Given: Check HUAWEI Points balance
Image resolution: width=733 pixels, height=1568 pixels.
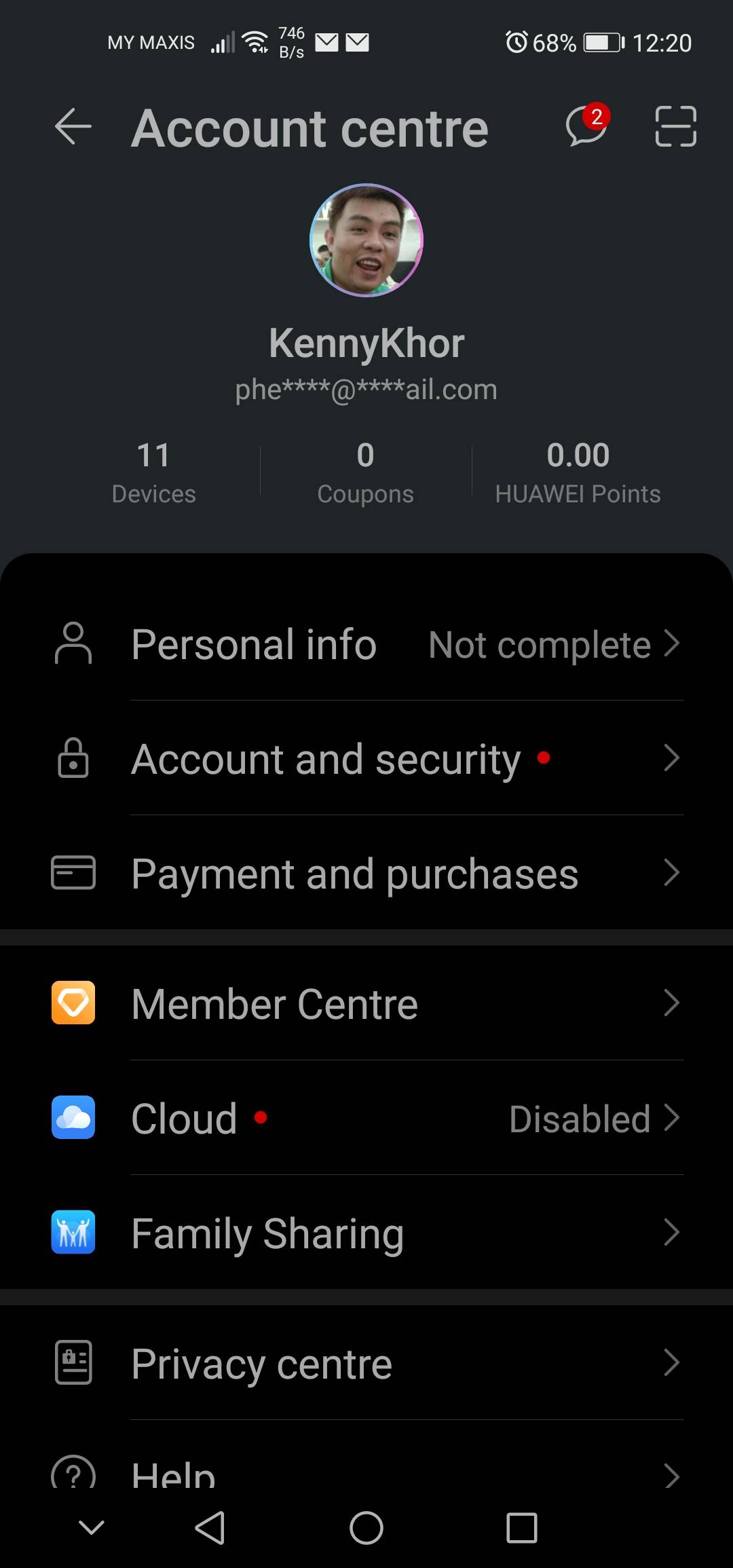Looking at the screenshot, I should pos(578,472).
